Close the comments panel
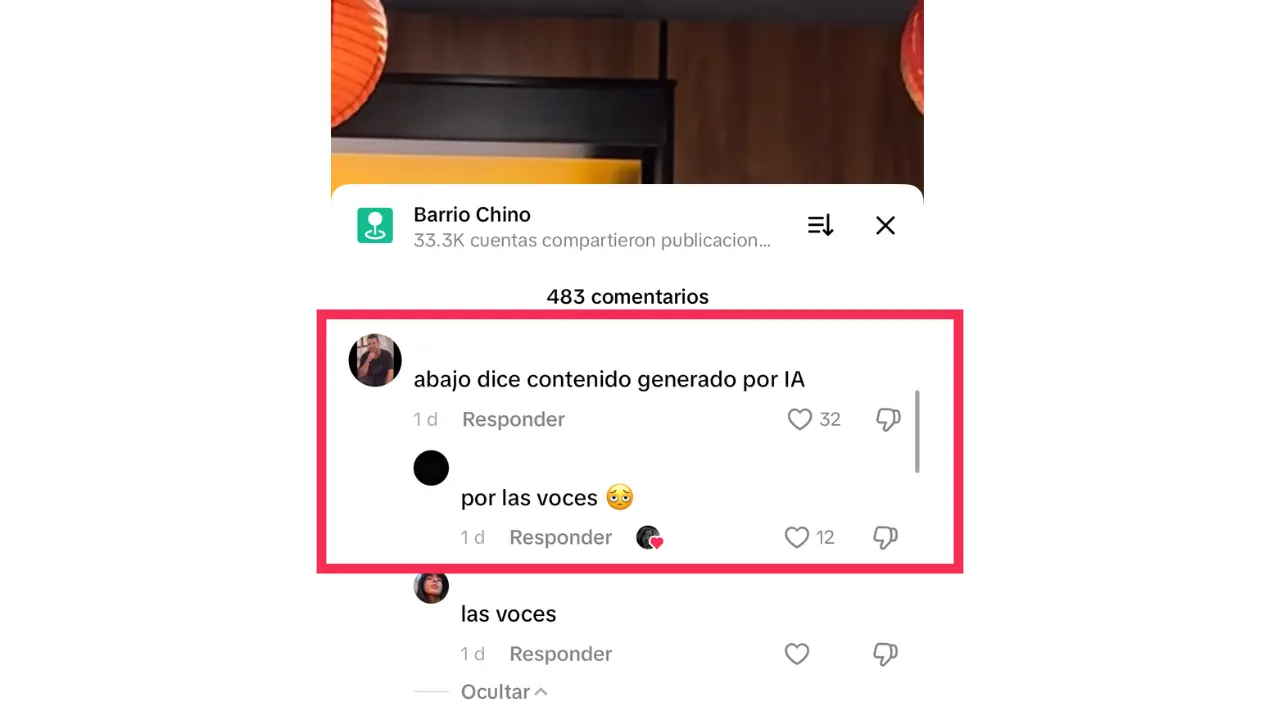 pyautogui.click(x=885, y=226)
